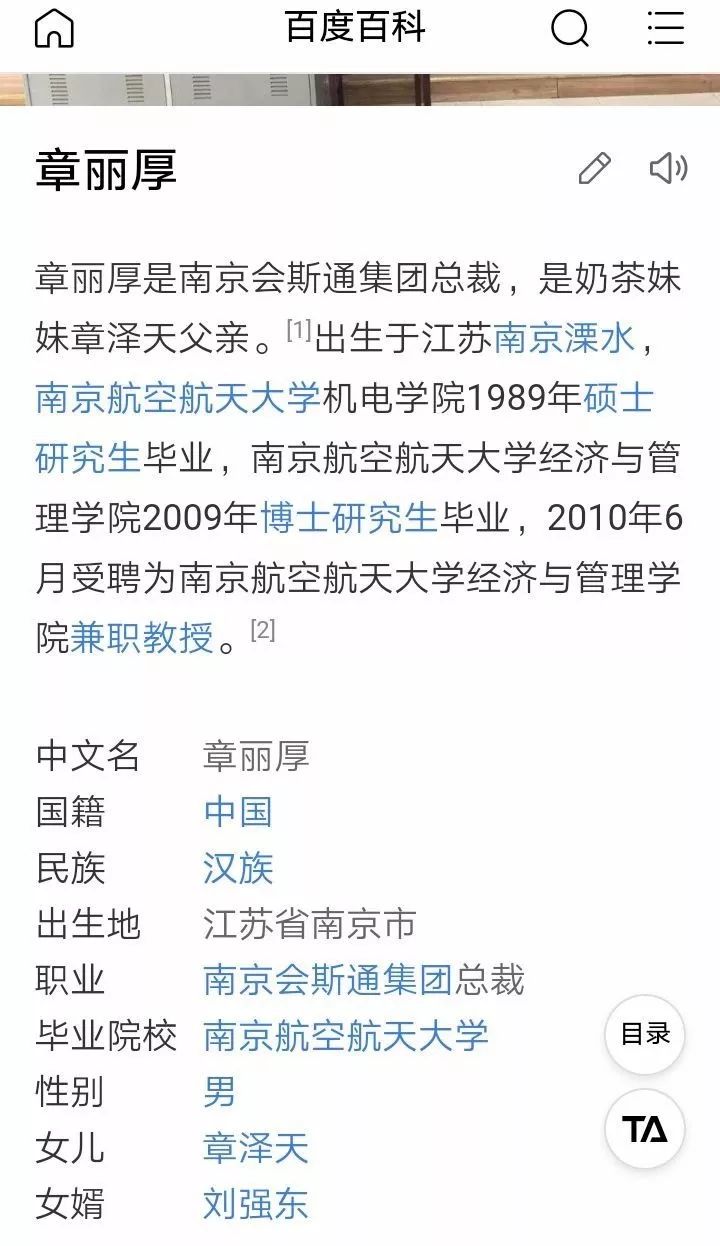Open the 中国 nationality link

pos(237,811)
